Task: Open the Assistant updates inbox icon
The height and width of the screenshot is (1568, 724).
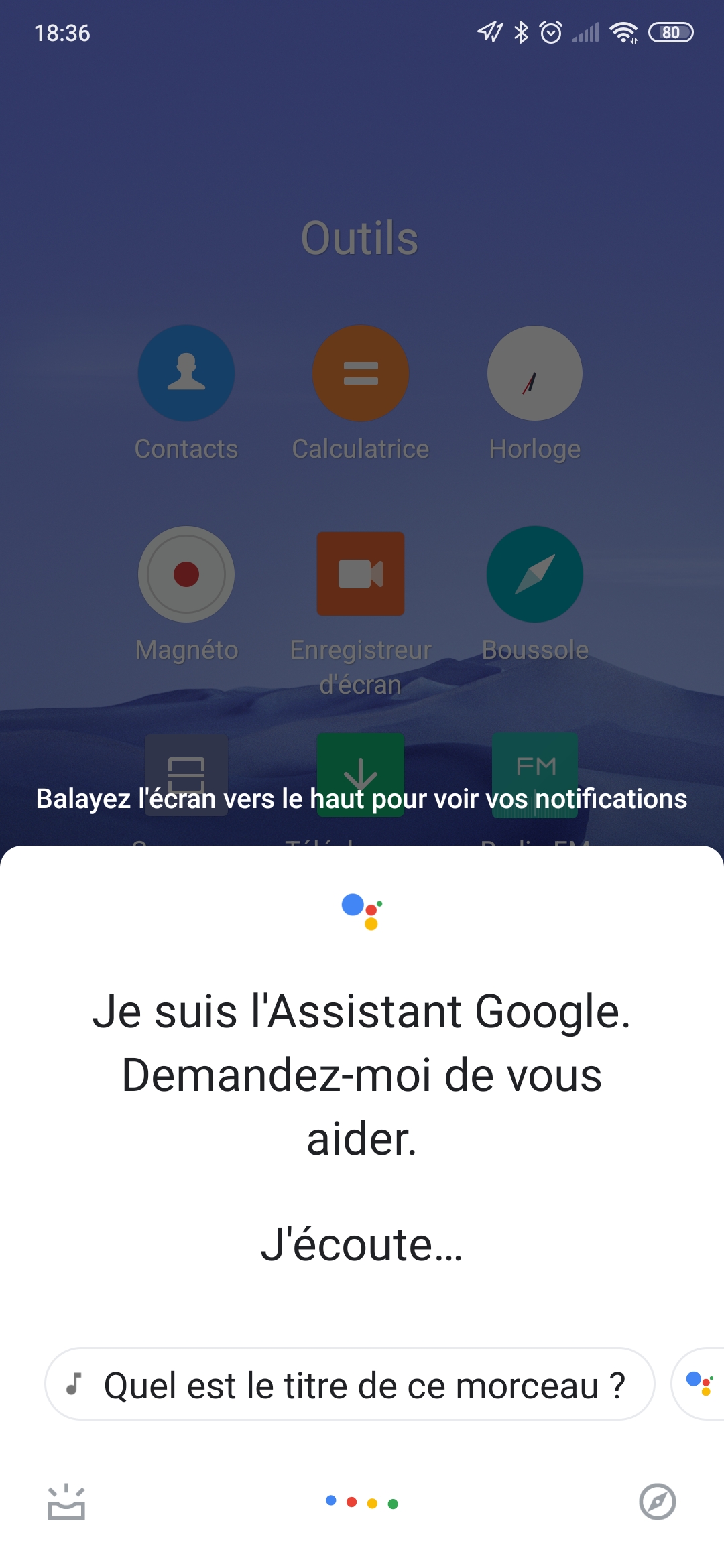Action: (x=66, y=1502)
